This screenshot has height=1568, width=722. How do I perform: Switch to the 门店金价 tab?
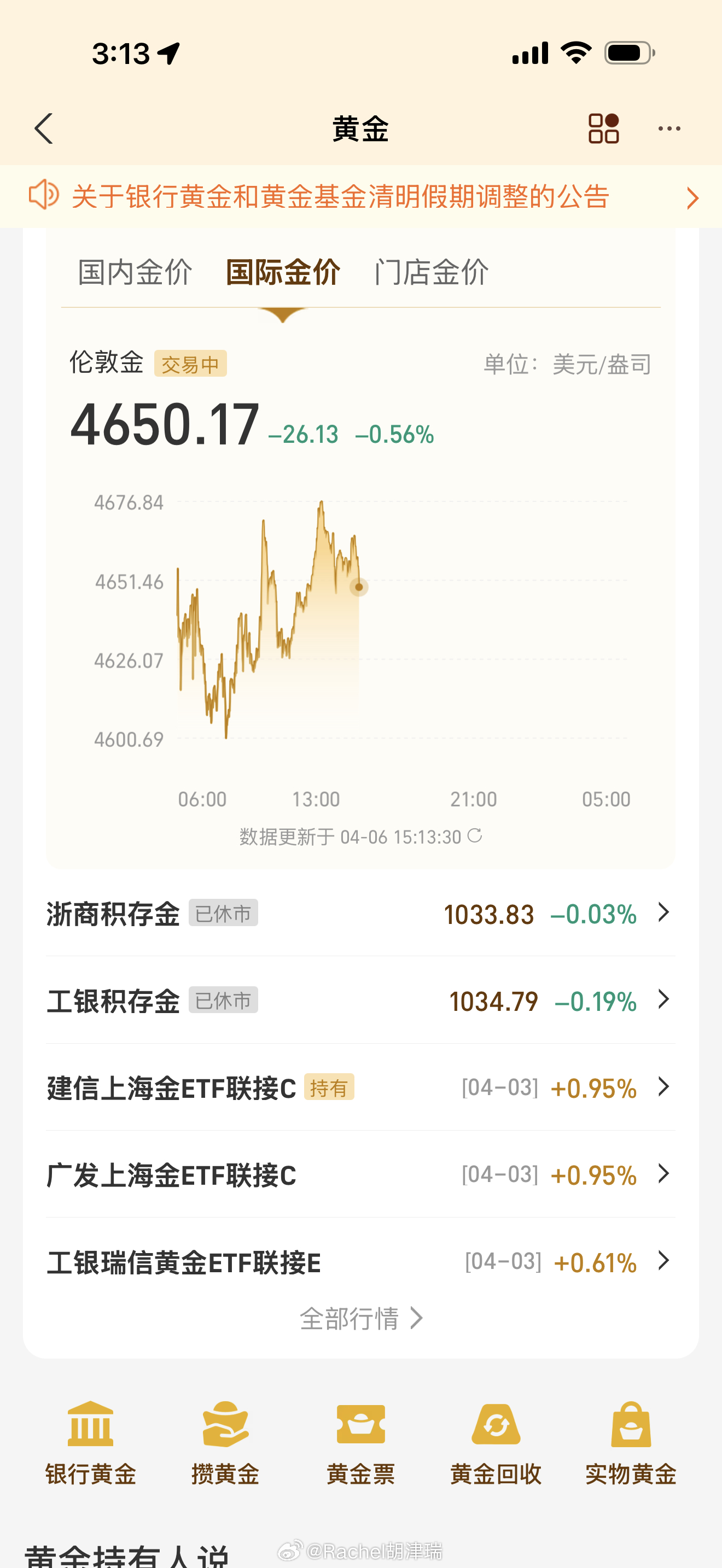432,272
